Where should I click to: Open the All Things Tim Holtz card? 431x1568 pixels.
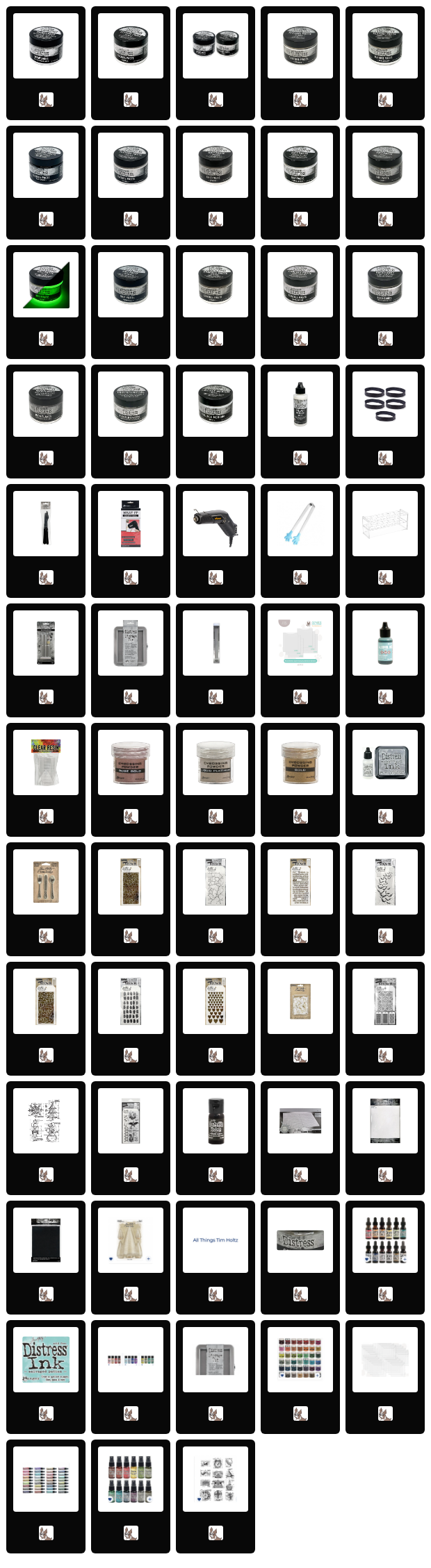point(215,1240)
